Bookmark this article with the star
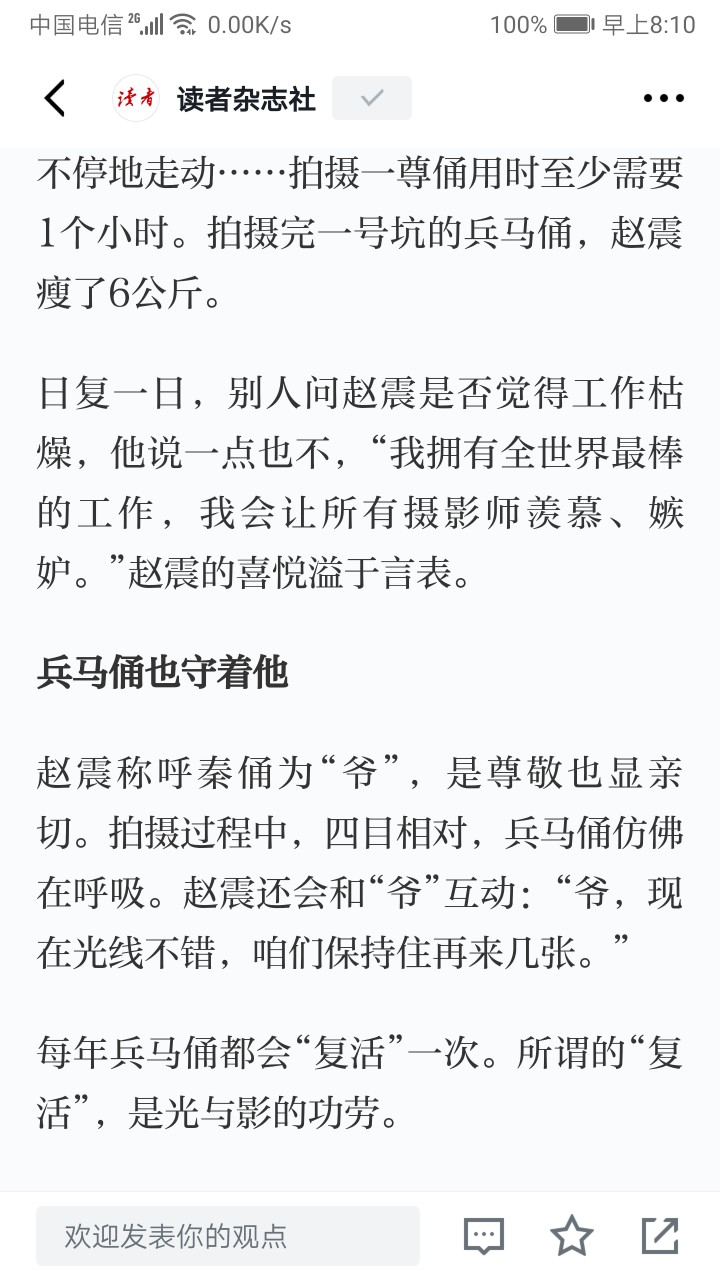This screenshot has height=1280, width=720. (x=572, y=1236)
